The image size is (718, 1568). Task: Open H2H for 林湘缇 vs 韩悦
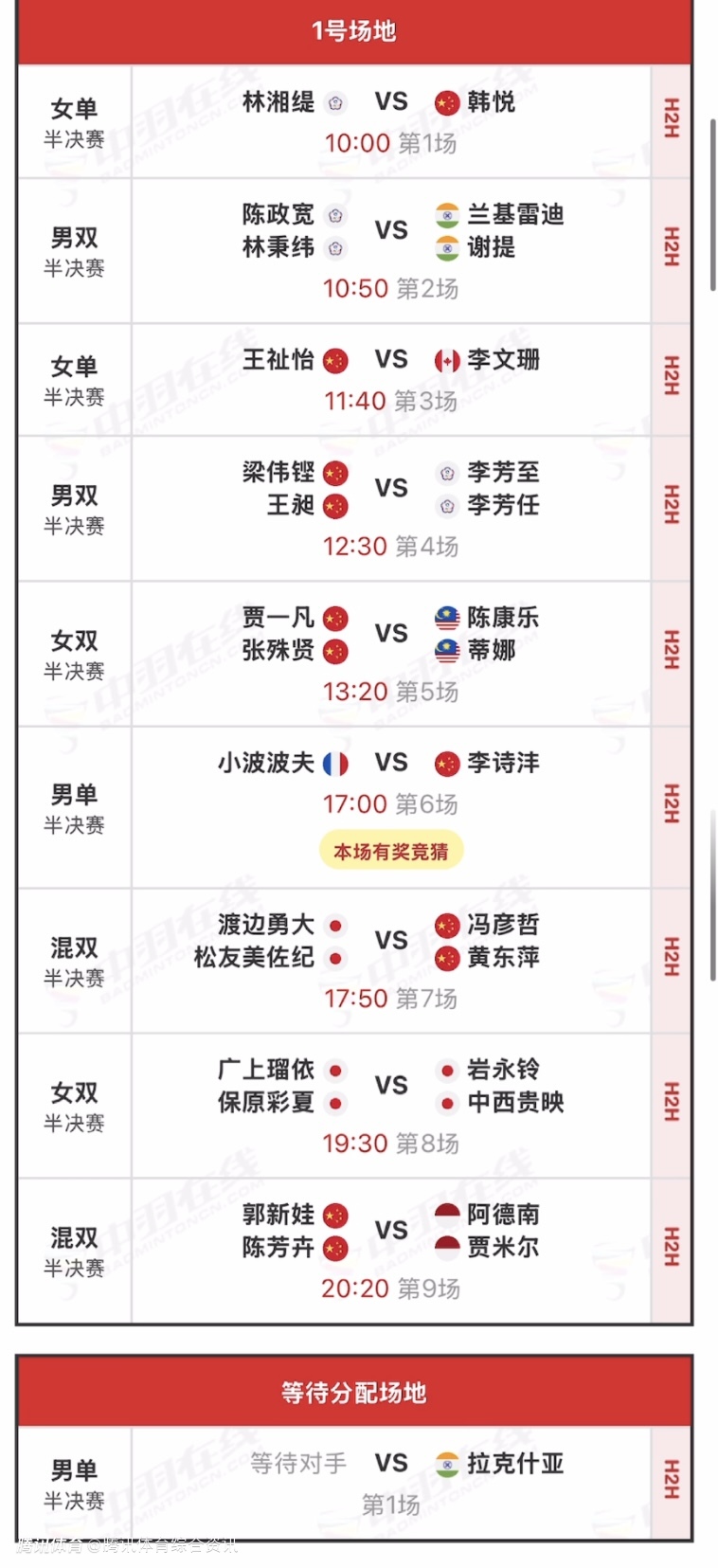[671, 119]
